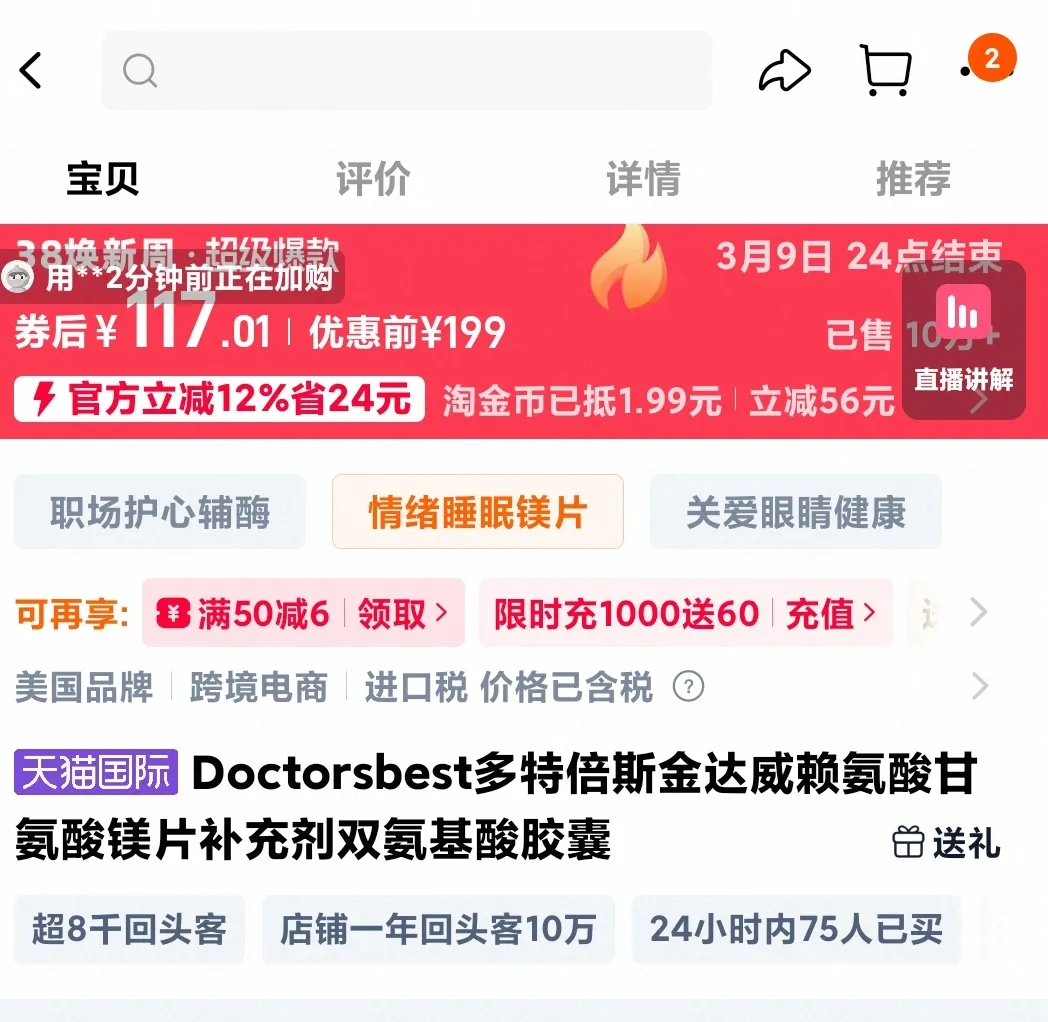Image resolution: width=1048 pixels, height=1022 pixels.
Task: Switch to the 推荐 tab
Action: 912,179
